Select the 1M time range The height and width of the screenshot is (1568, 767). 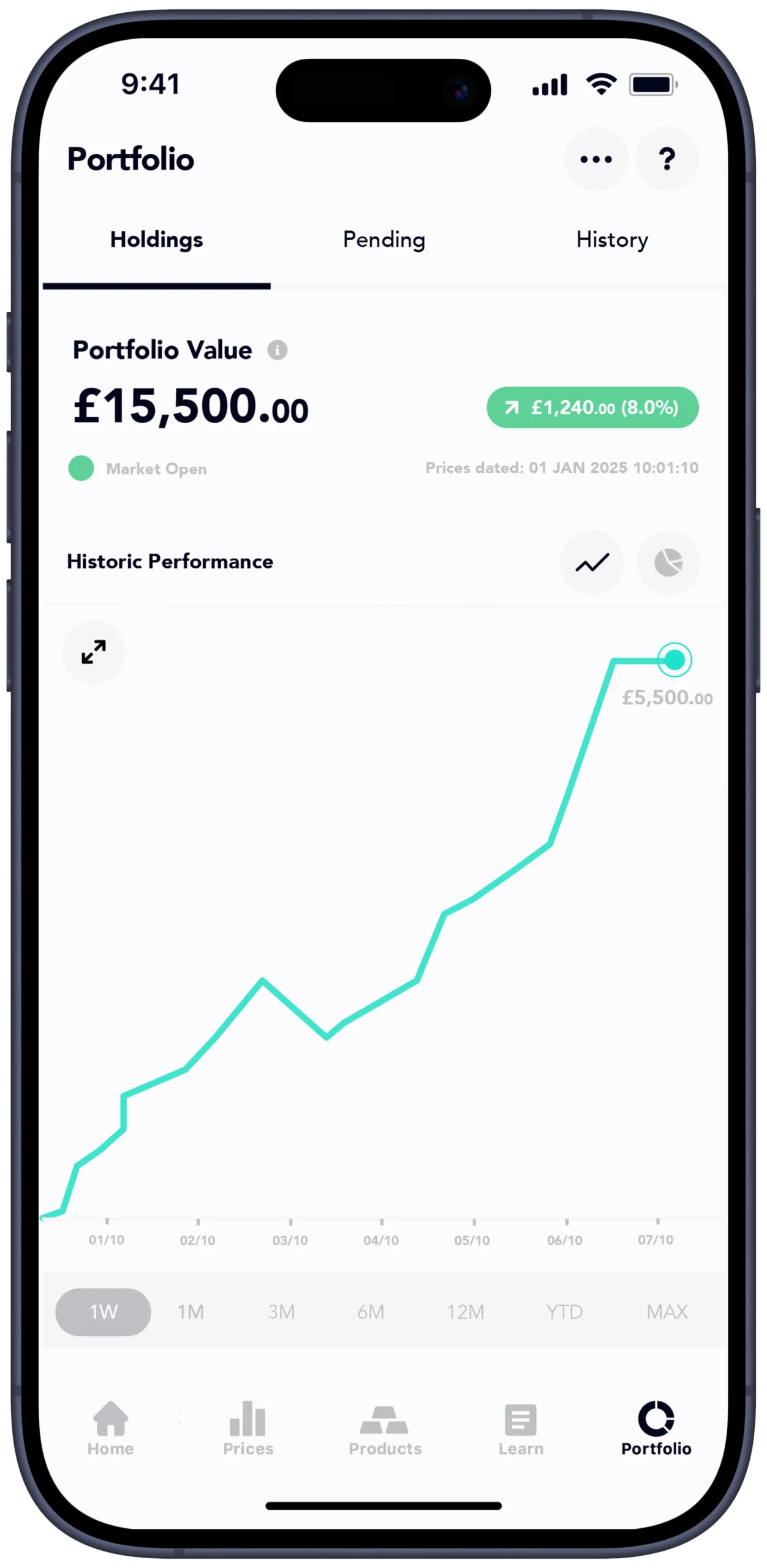pyautogui.click(x=191, y=1312)
